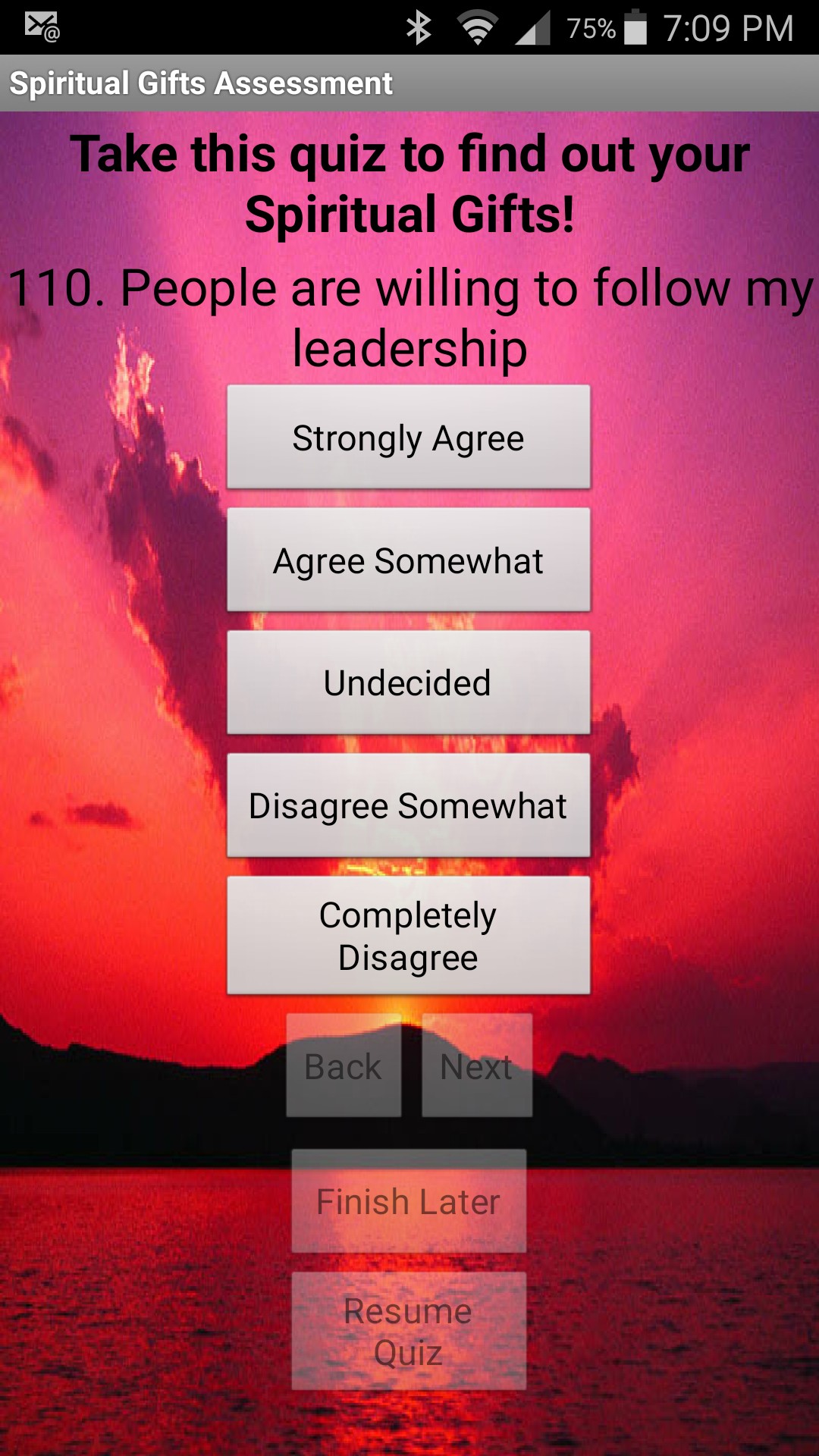The height and width of the screenshot is (1456, 819).
Task: Select the Strongly Agree answer
Action: (x=408, y=438)
